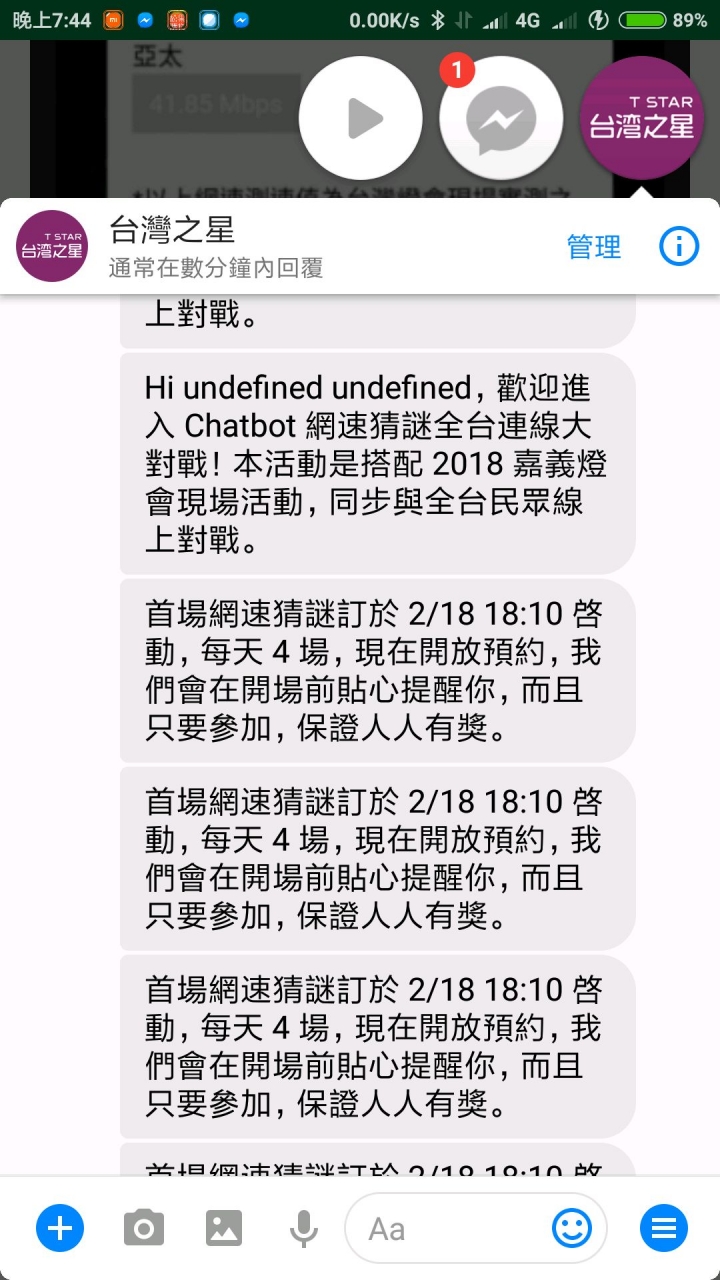Viewport: 720px width, 1280px height.
Task: Tap the 管理 manage button
Action: [x=594, y=246]
